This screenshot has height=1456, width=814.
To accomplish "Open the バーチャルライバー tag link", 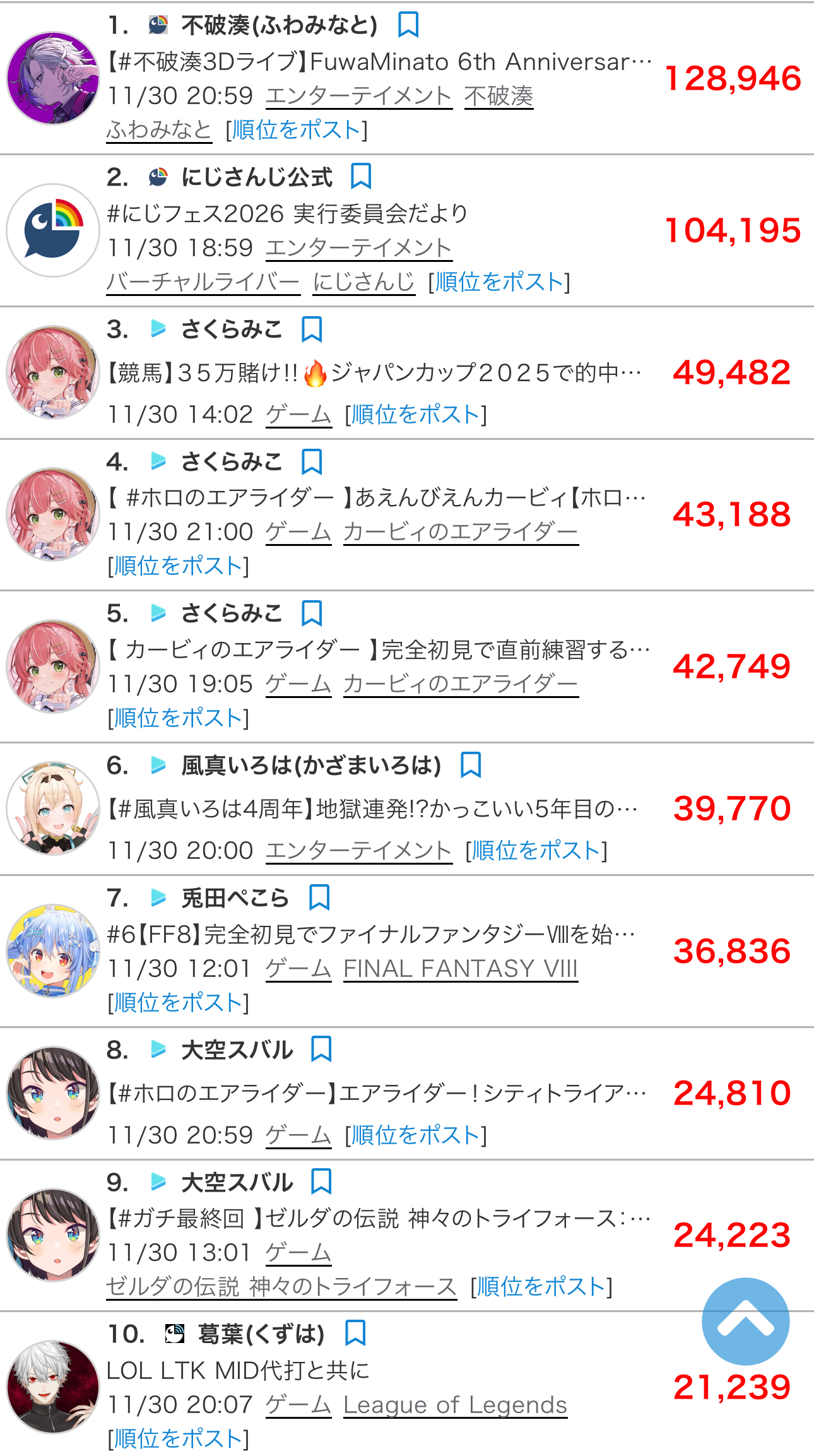I will point(203,281).
